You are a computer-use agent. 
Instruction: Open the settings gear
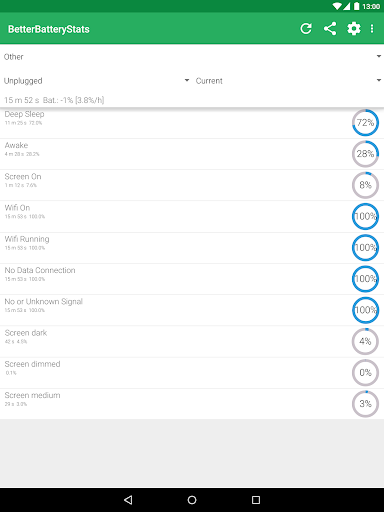tap(354, 29)
